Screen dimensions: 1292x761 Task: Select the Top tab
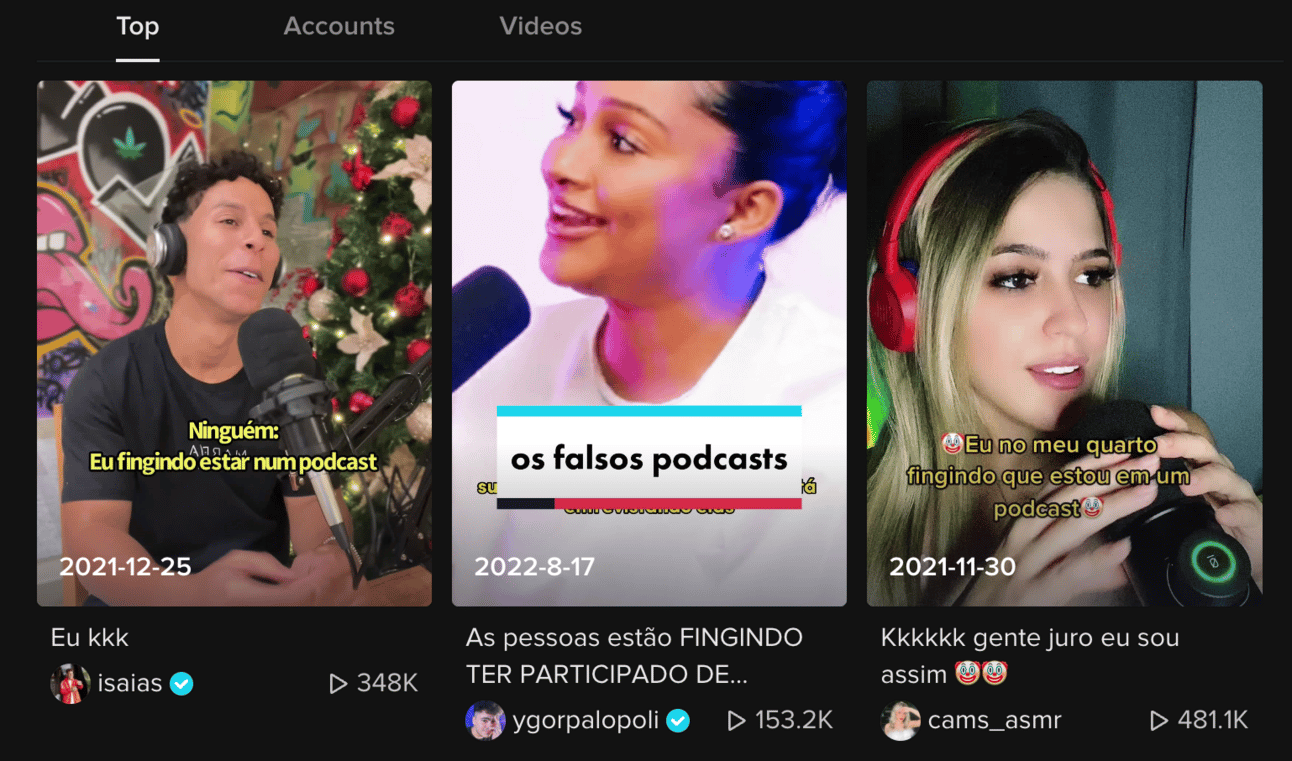coord(137,27)
